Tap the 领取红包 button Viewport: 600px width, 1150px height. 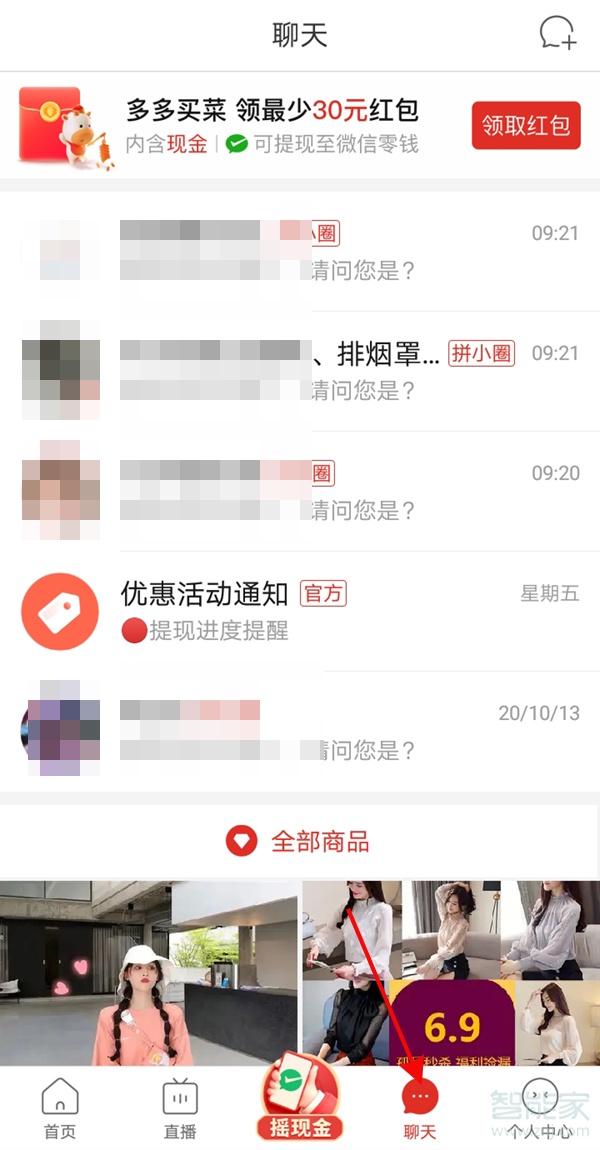[x=526, y=125]
